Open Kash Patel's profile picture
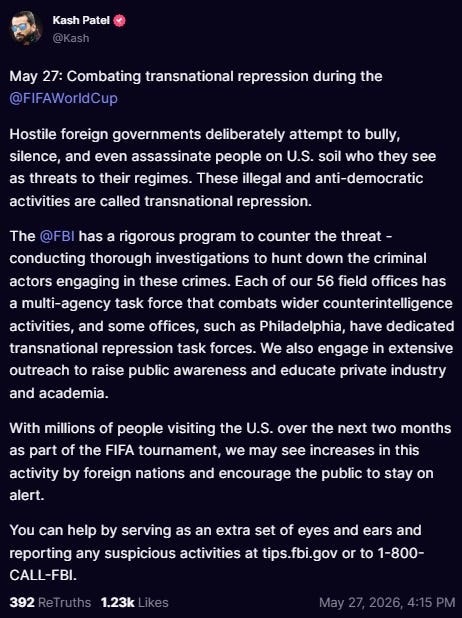462x618 pixels. pos(26,28)
